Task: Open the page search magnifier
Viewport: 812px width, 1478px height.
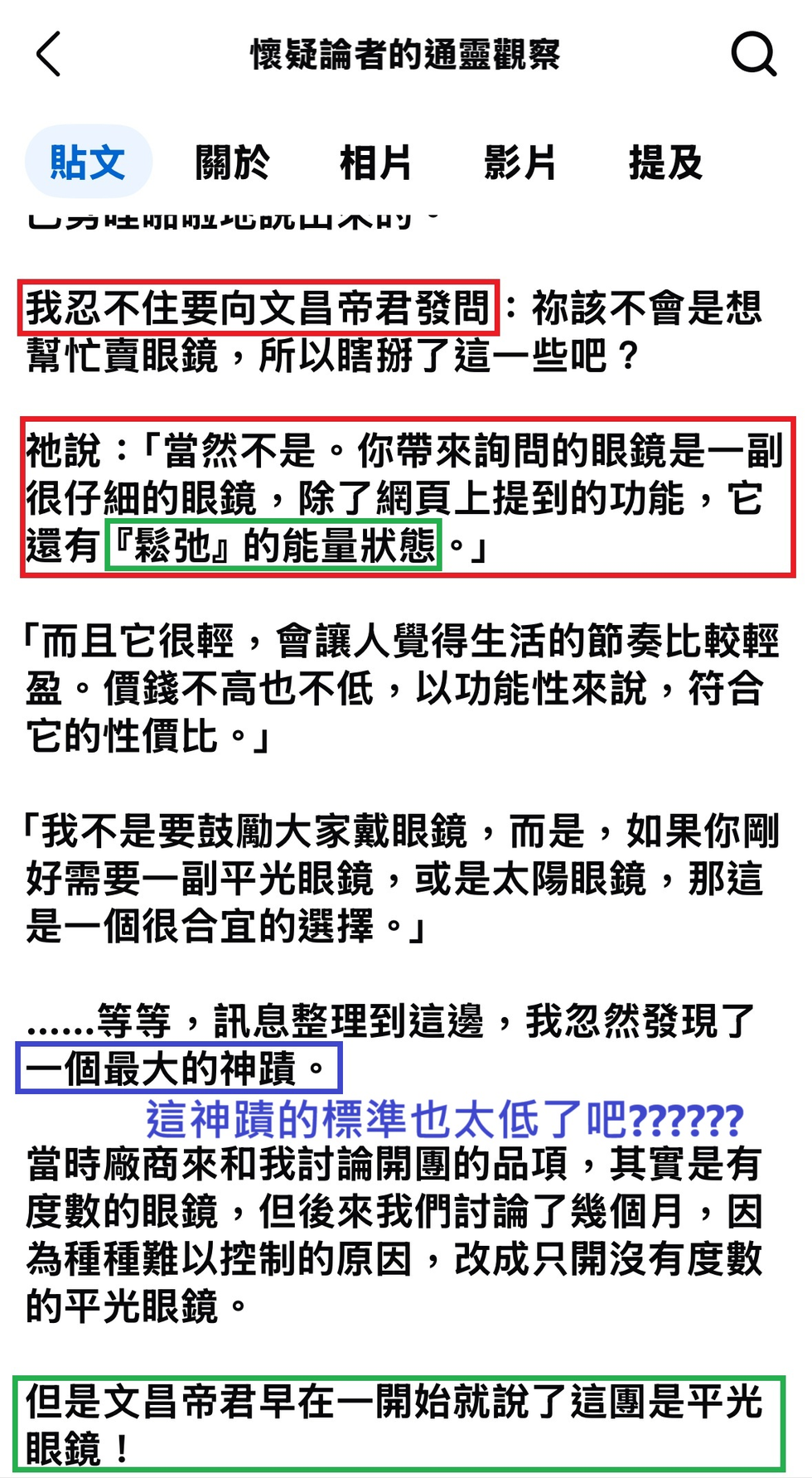Action: click(752, 55)
